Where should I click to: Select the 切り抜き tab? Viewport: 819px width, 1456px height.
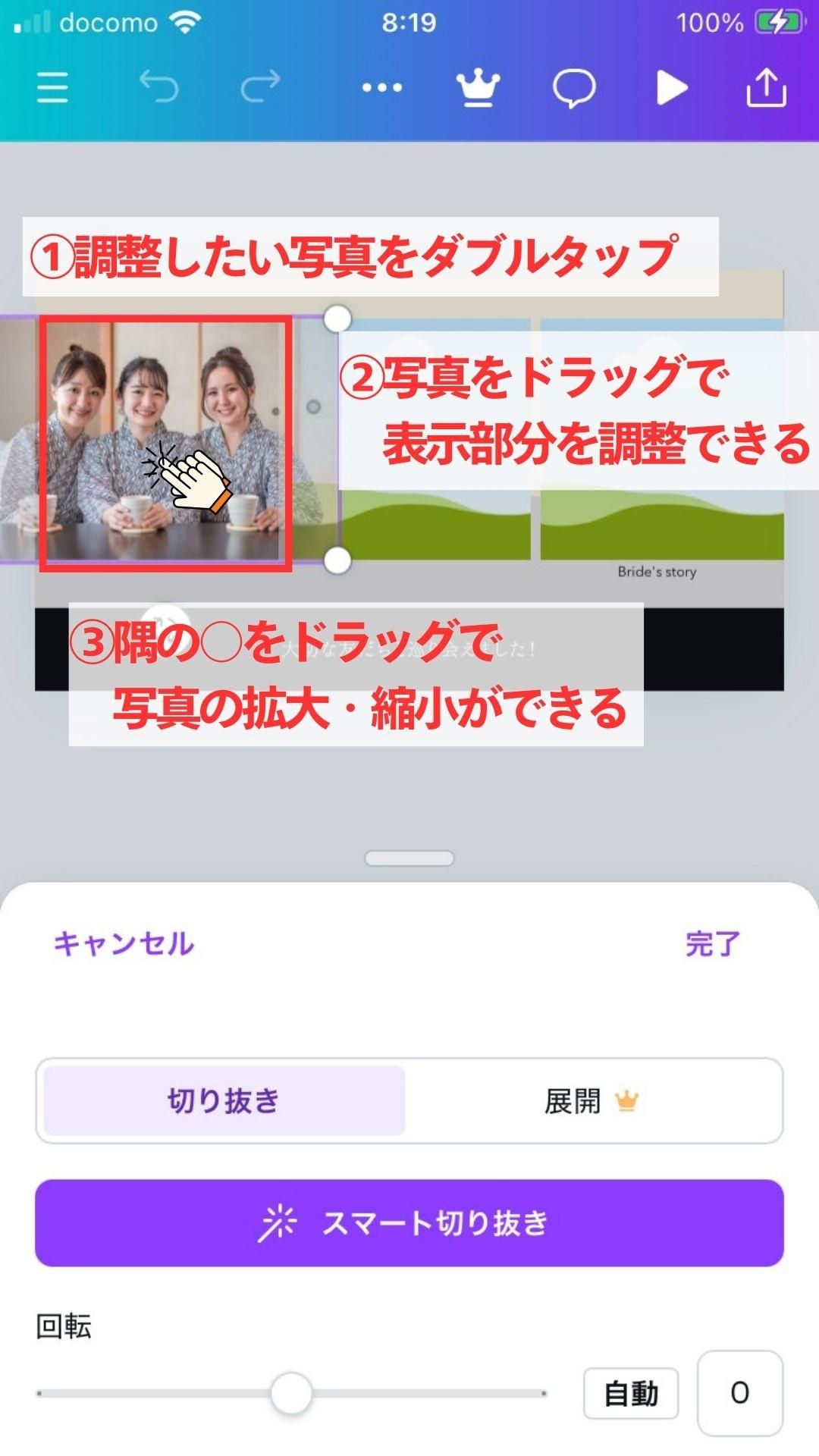[224, 1100]
